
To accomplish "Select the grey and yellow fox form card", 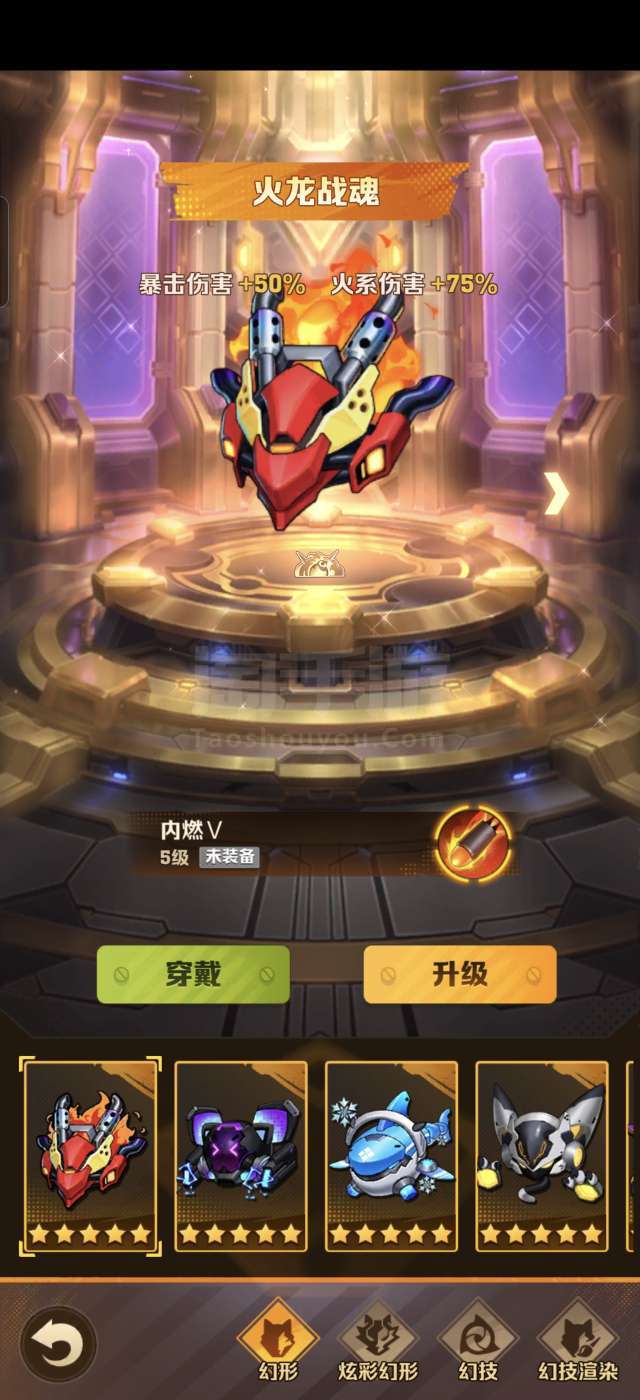I will coord(542,1155).
